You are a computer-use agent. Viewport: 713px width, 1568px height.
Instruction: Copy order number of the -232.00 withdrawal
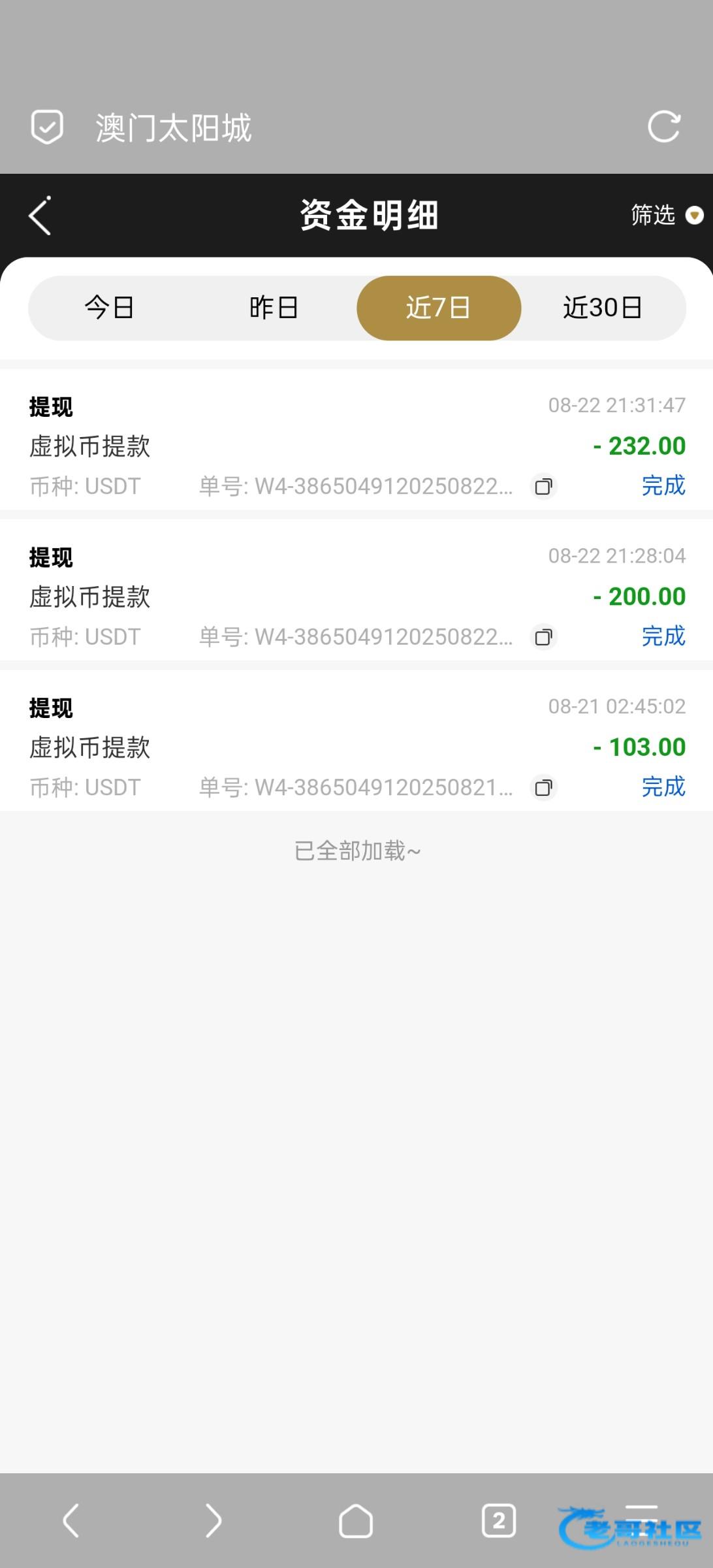(543, 487)
